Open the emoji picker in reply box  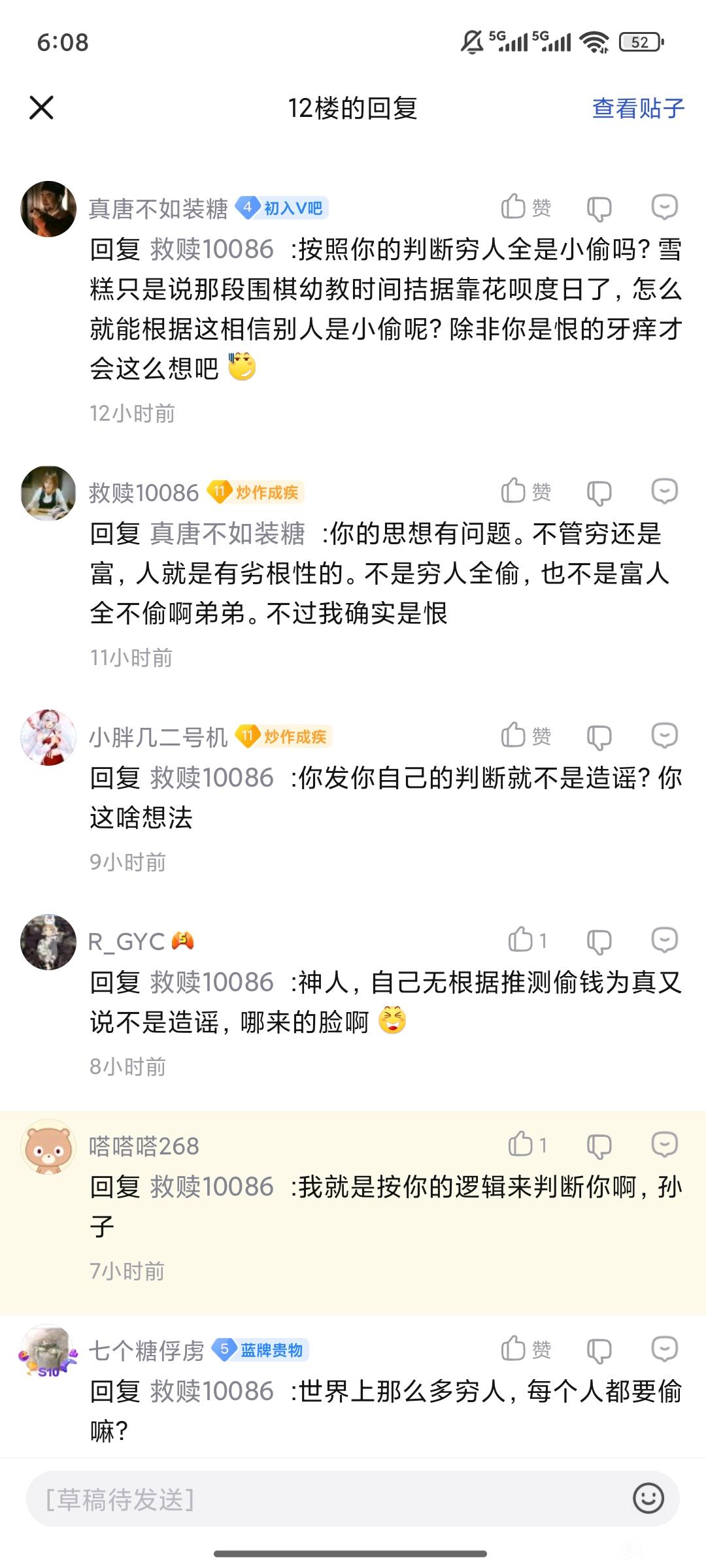[x=648, y=1499]
